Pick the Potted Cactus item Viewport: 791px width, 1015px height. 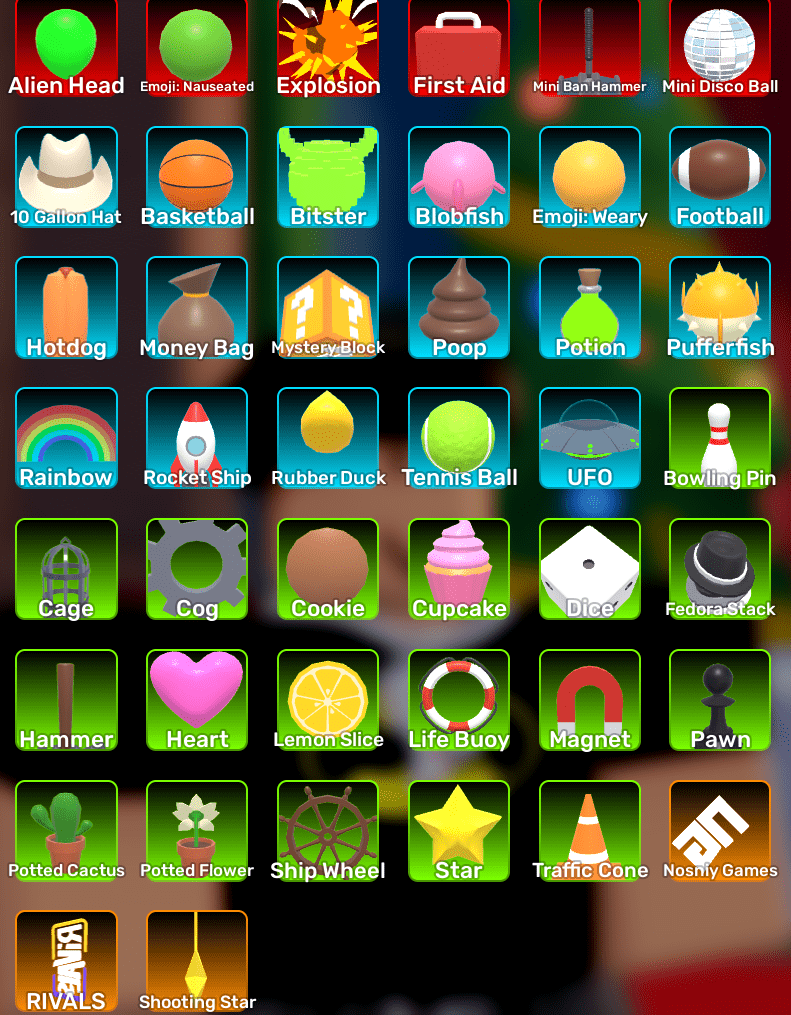(x=67, y=831)
